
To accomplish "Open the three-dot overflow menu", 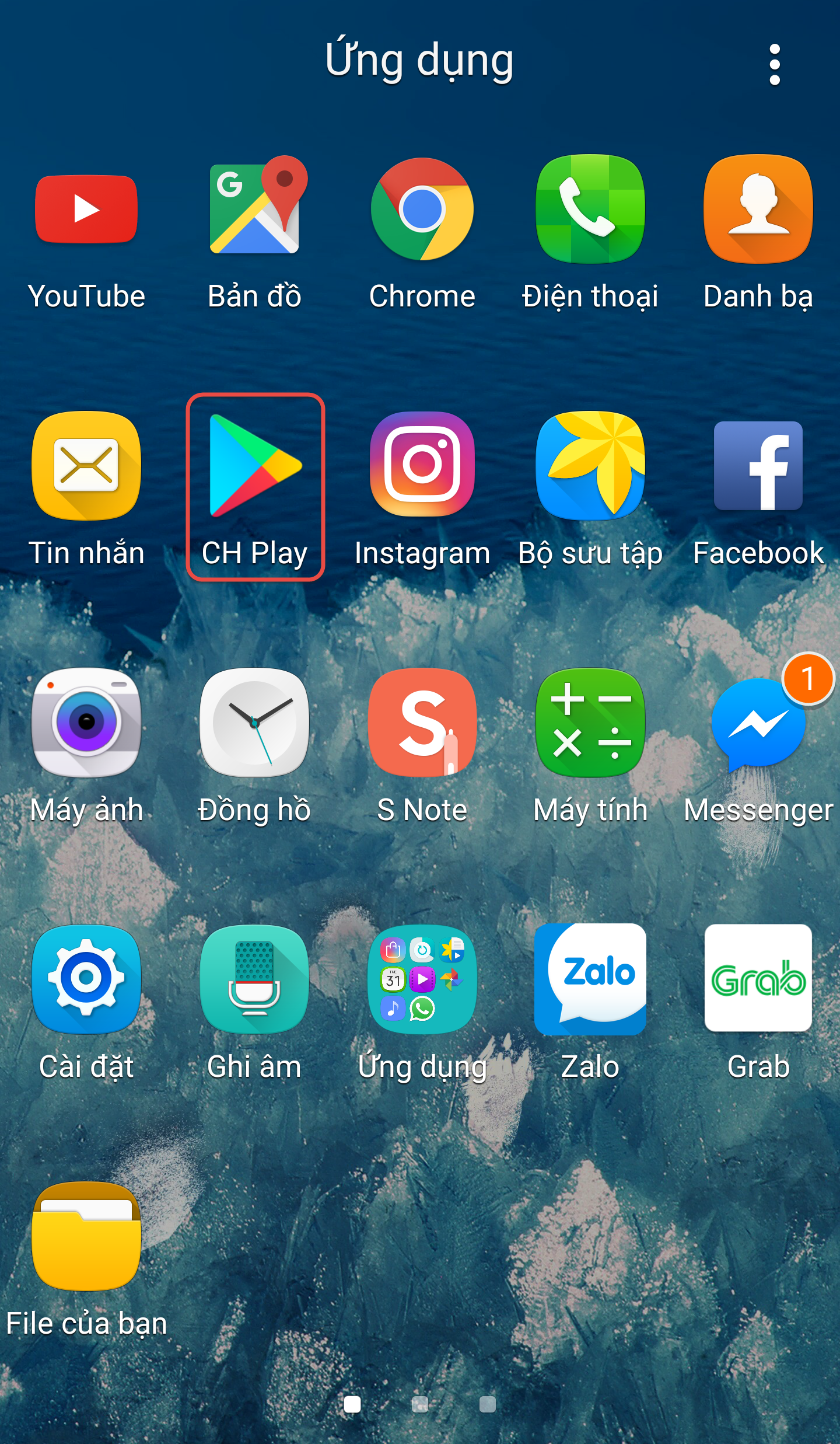I will (x=774, y=64).
